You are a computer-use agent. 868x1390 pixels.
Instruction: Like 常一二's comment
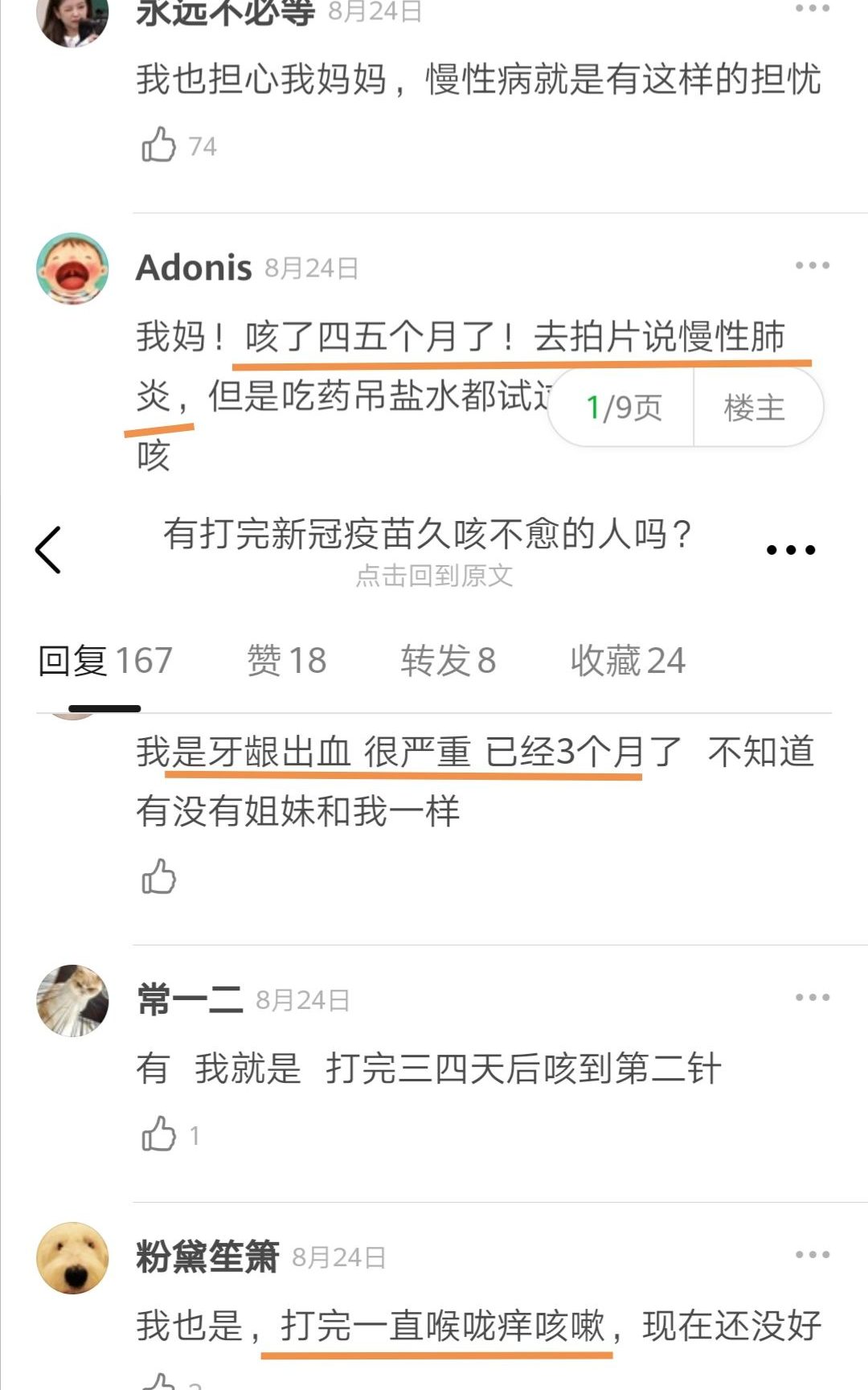[x=159, y=1134]
